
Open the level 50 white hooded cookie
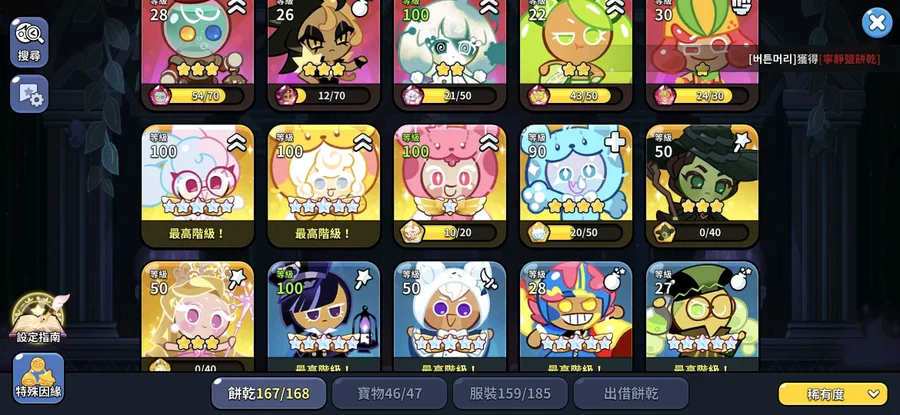tap(449, 315)
